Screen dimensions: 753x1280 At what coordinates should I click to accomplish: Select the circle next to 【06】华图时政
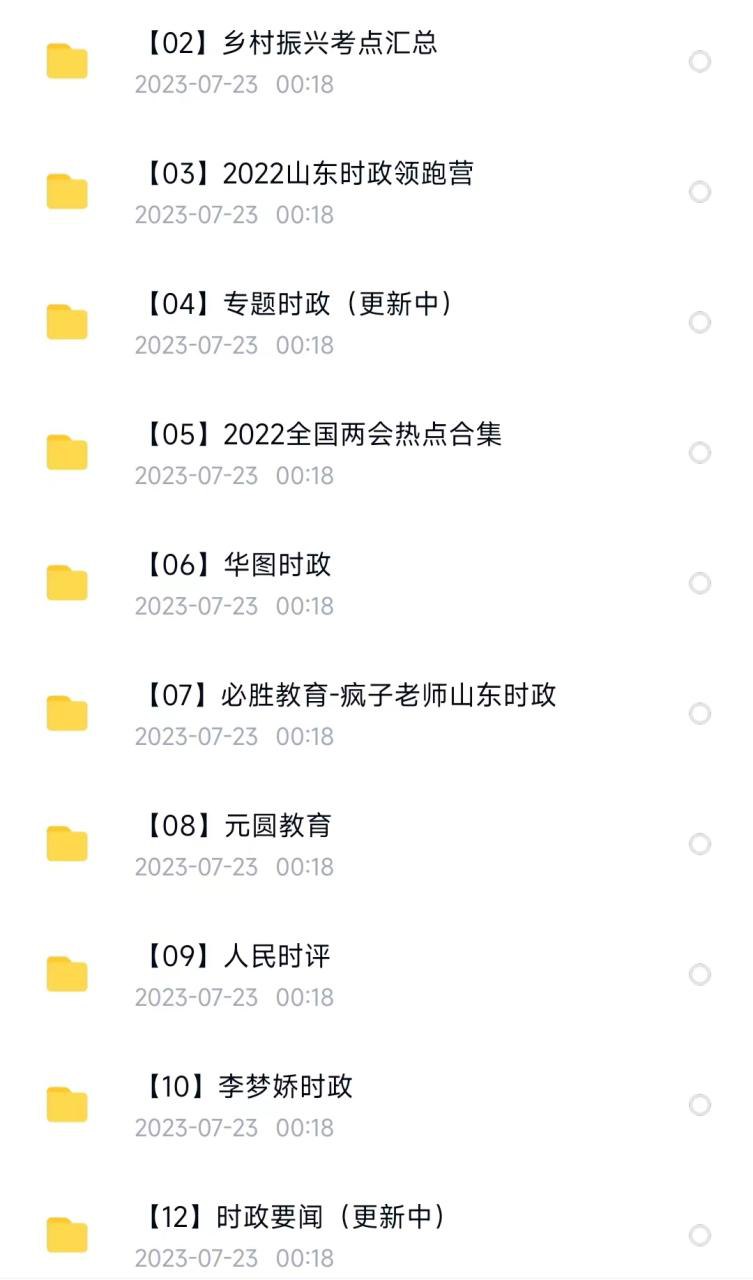pos(698,583)
